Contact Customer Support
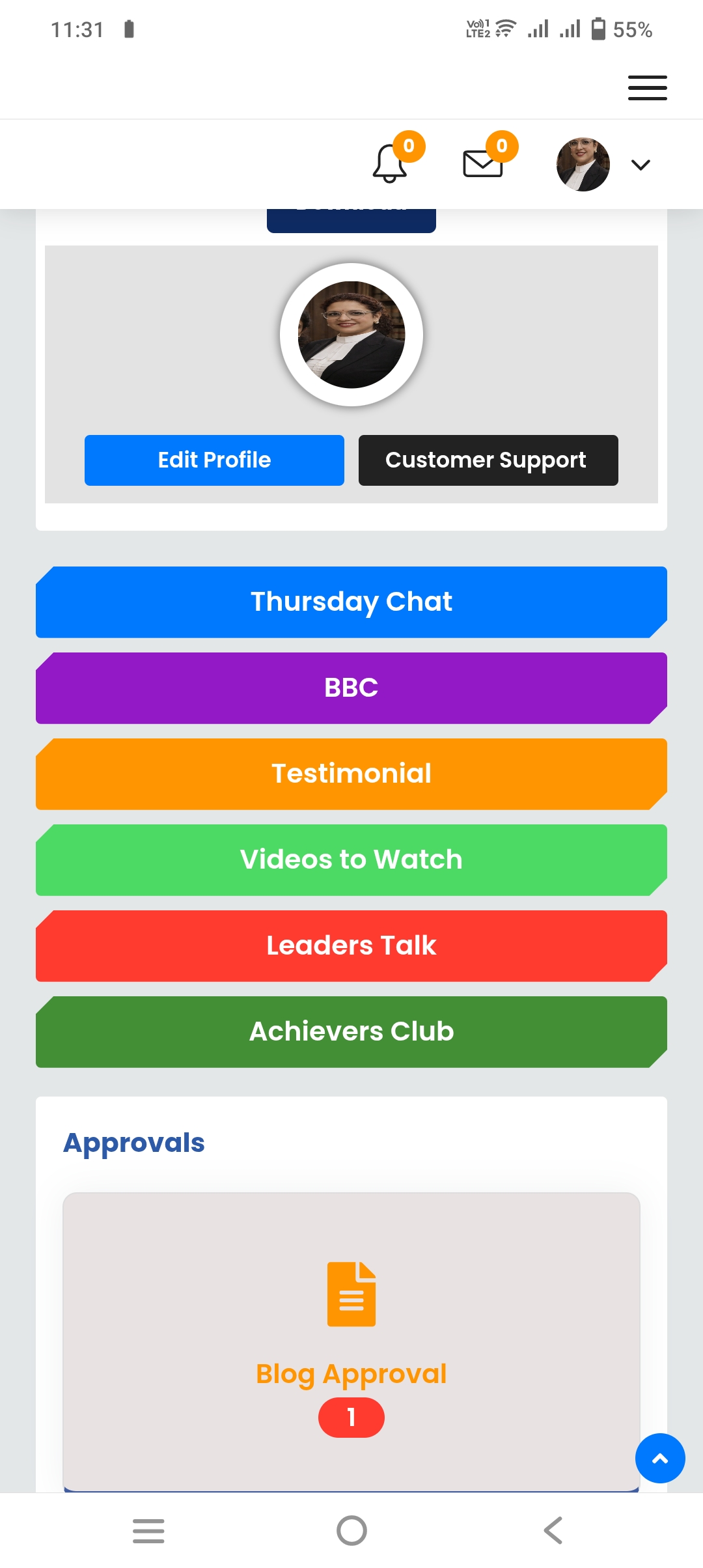Screen dimensions: 703x1568 click(x=488, y=460)
